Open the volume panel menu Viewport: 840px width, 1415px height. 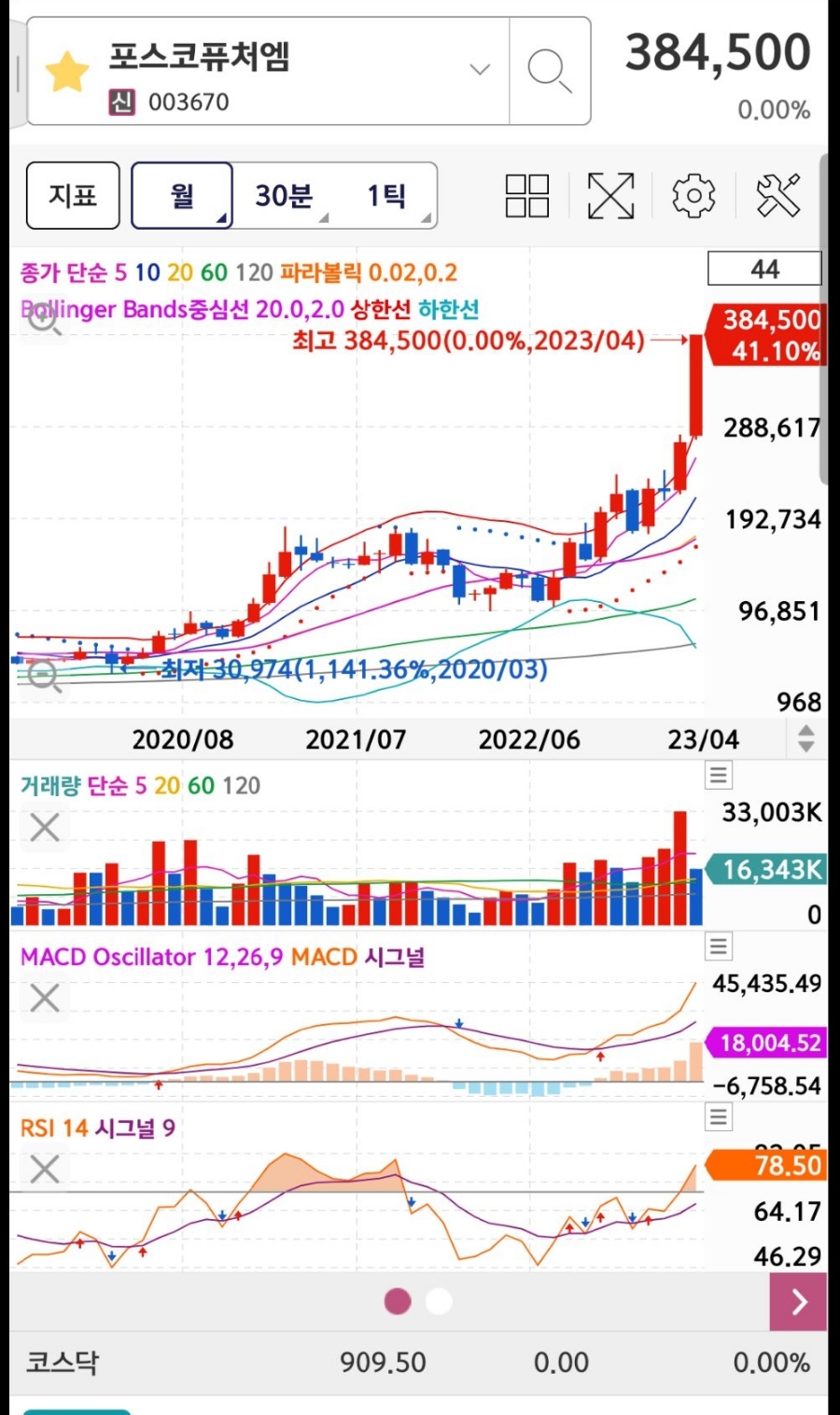click(718, 775)
